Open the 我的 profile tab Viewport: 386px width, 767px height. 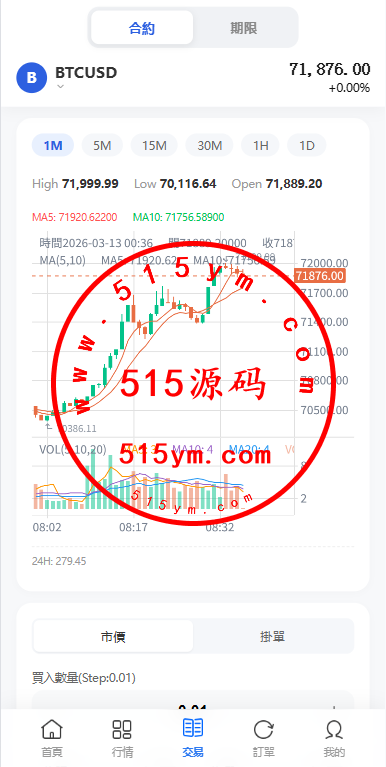tap(334, 738)
